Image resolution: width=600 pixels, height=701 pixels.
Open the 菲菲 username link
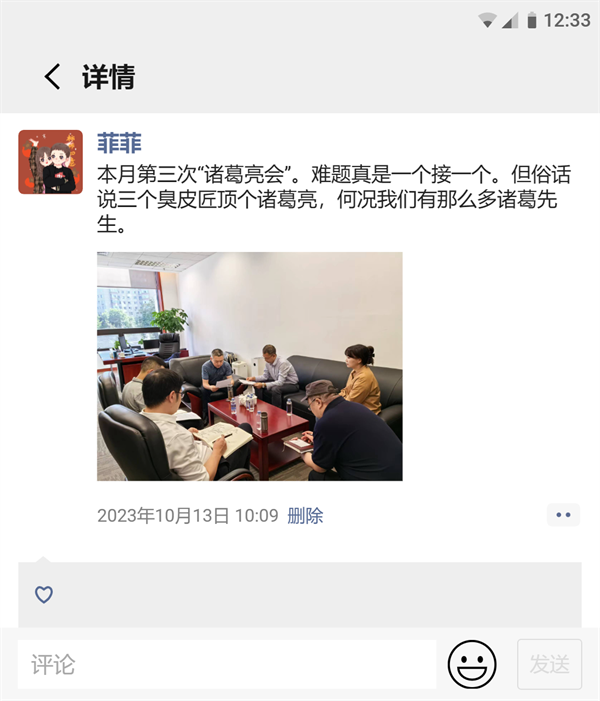(119, 143)
